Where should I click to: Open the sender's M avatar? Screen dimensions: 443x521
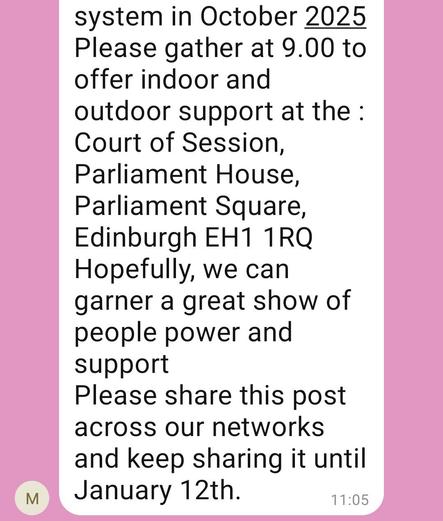tap(32, 499)
